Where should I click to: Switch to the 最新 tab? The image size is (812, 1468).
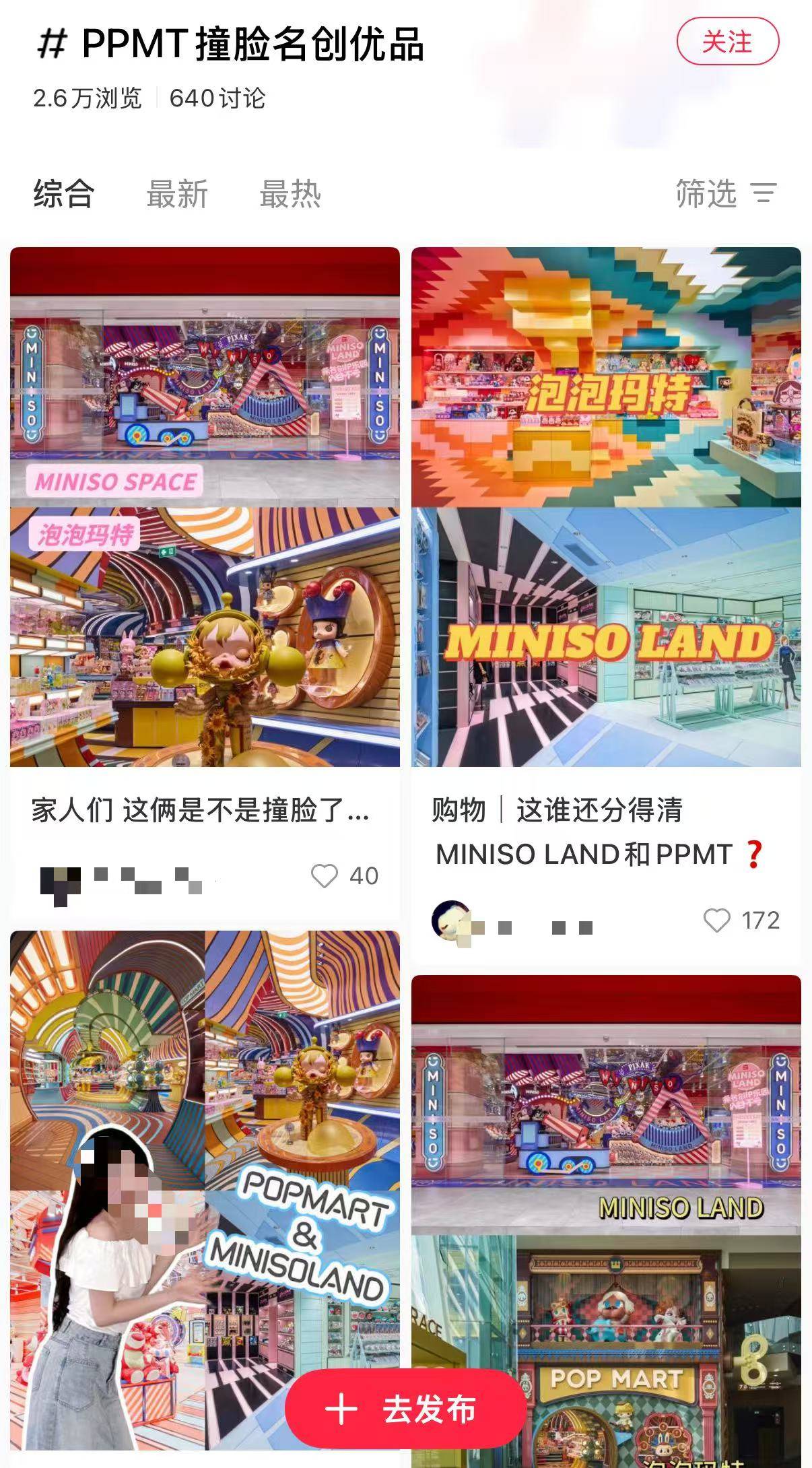point(177,194)
